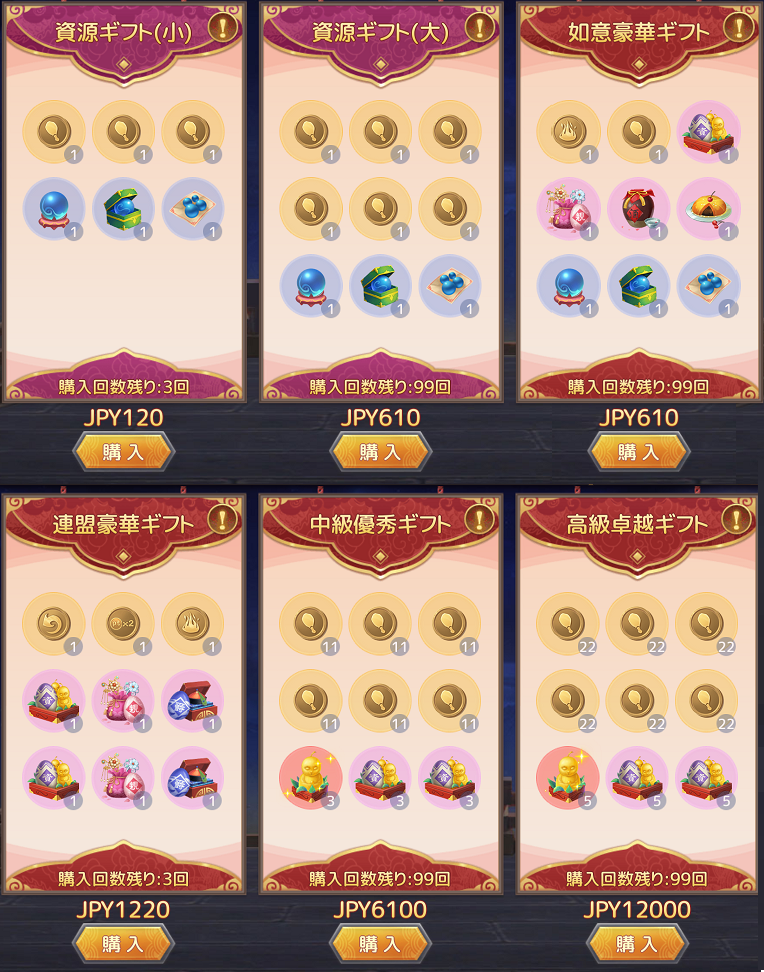Screen dimensions: 764x972
Task: Show details of 高級卓越ギフト via exclamation icon
Action: click(x=738, y=518)
